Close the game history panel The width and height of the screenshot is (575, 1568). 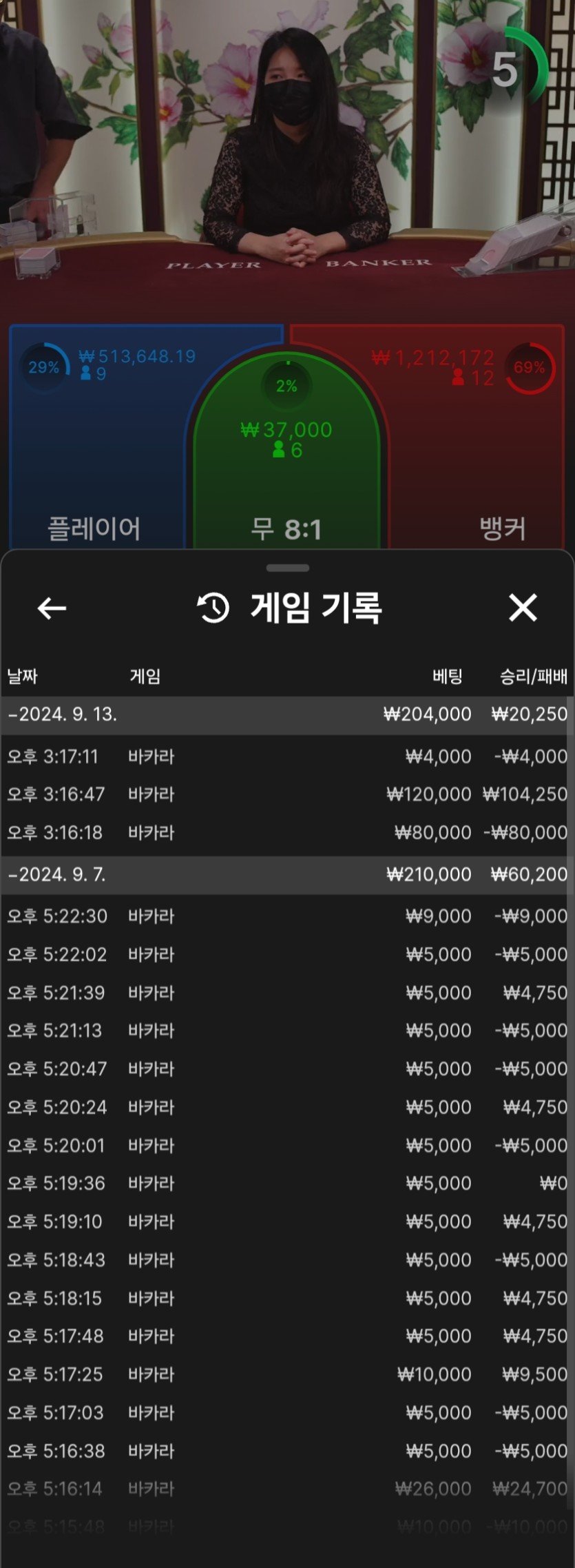[523, 608]
